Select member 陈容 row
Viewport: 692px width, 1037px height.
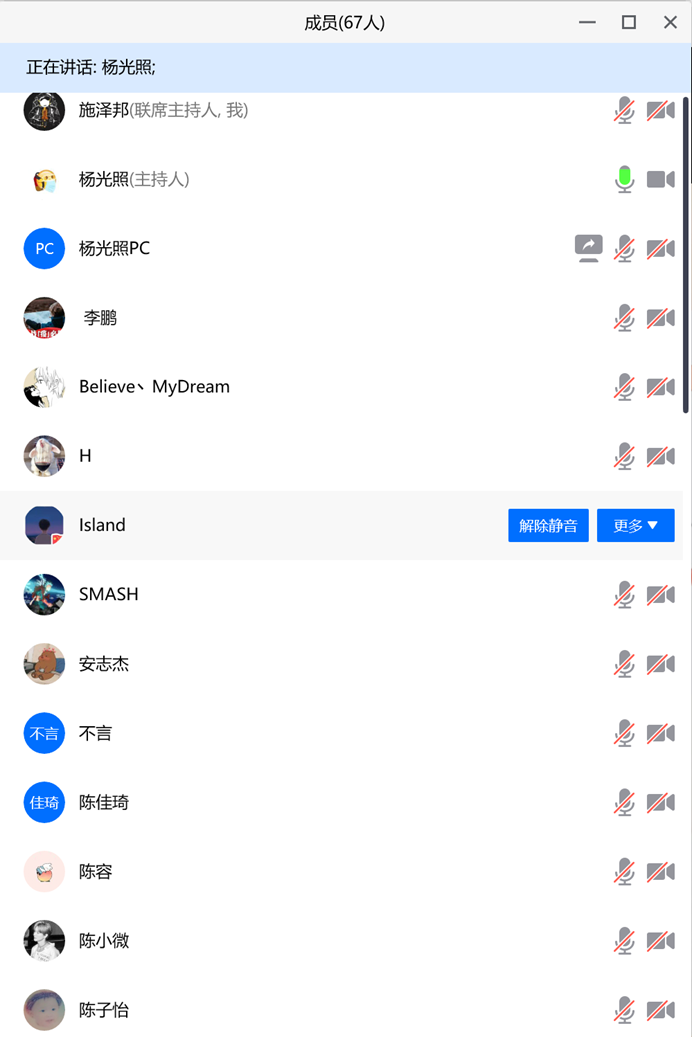[x=96, y=872]
